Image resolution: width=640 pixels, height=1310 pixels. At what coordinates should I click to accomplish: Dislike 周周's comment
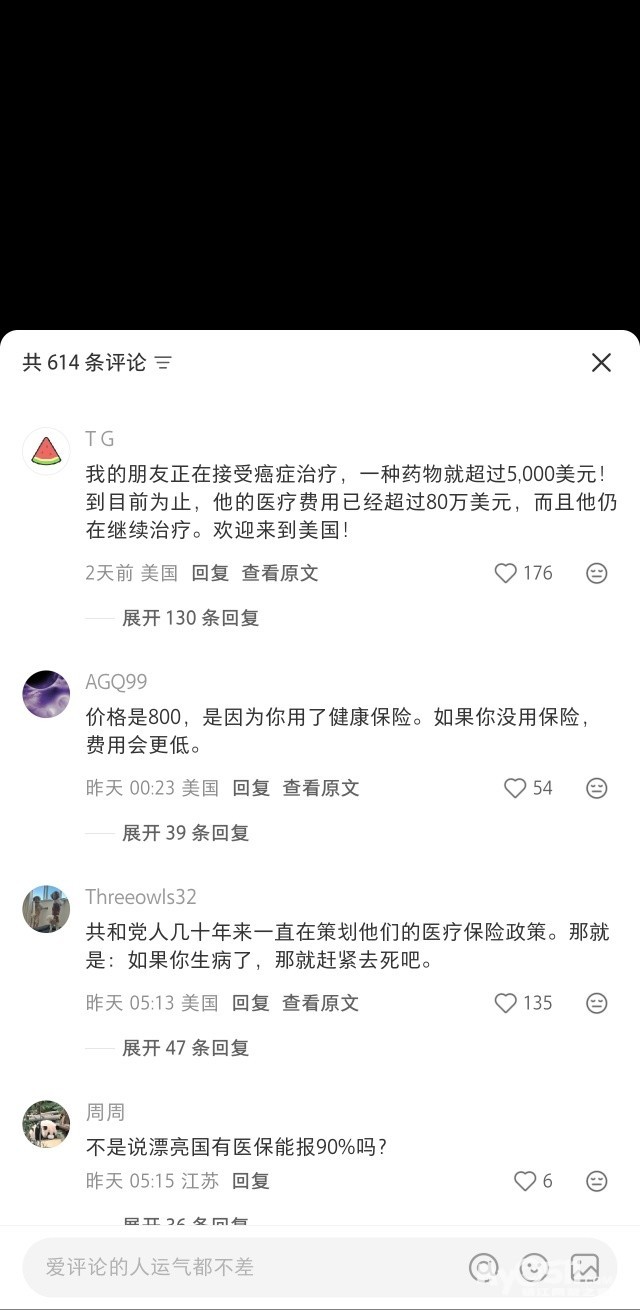pos(597,1181)
